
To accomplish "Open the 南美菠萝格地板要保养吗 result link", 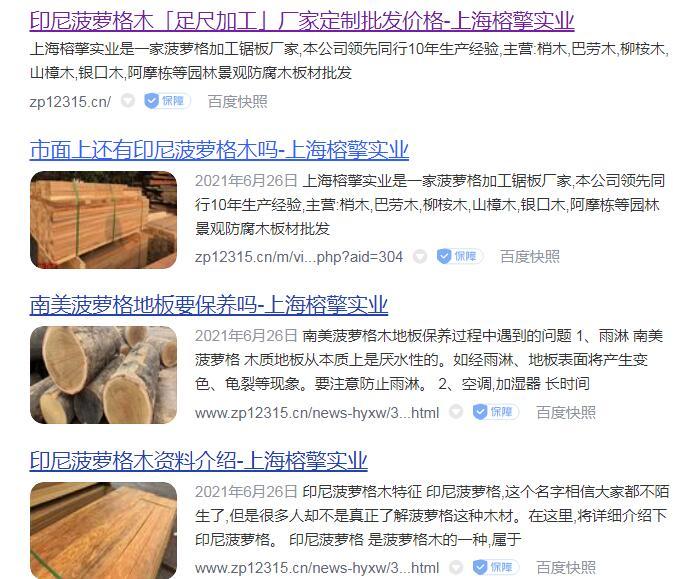I will (208, 305).
